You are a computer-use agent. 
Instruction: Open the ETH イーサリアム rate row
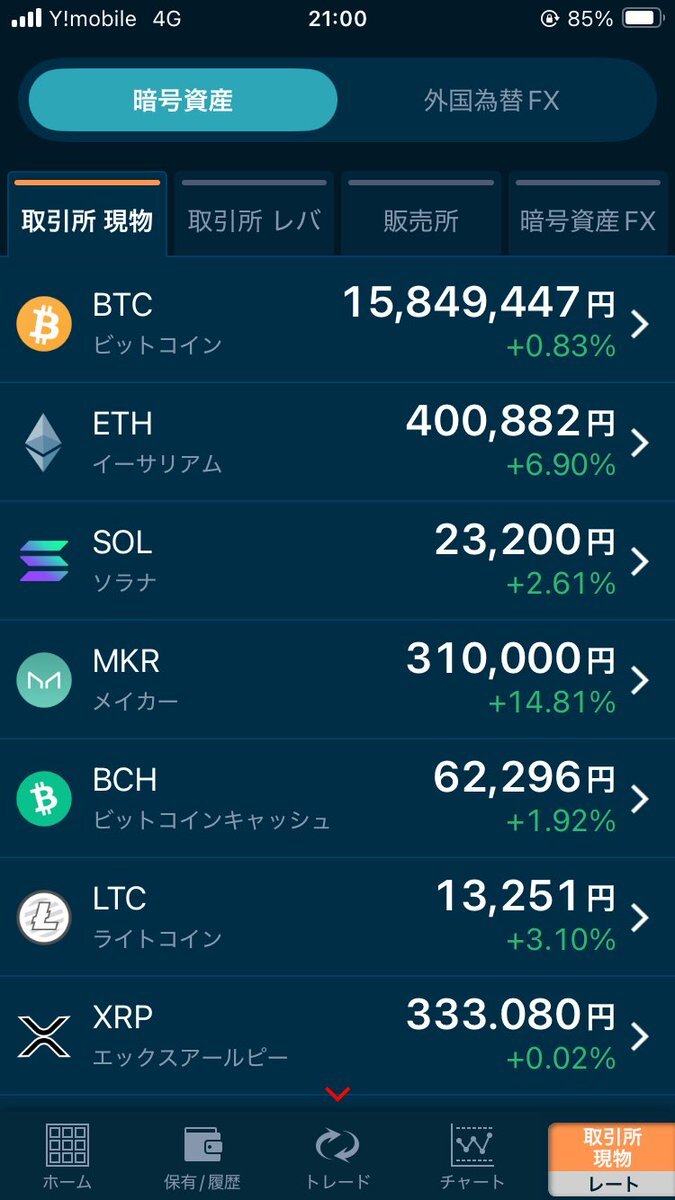click(337, 442)
